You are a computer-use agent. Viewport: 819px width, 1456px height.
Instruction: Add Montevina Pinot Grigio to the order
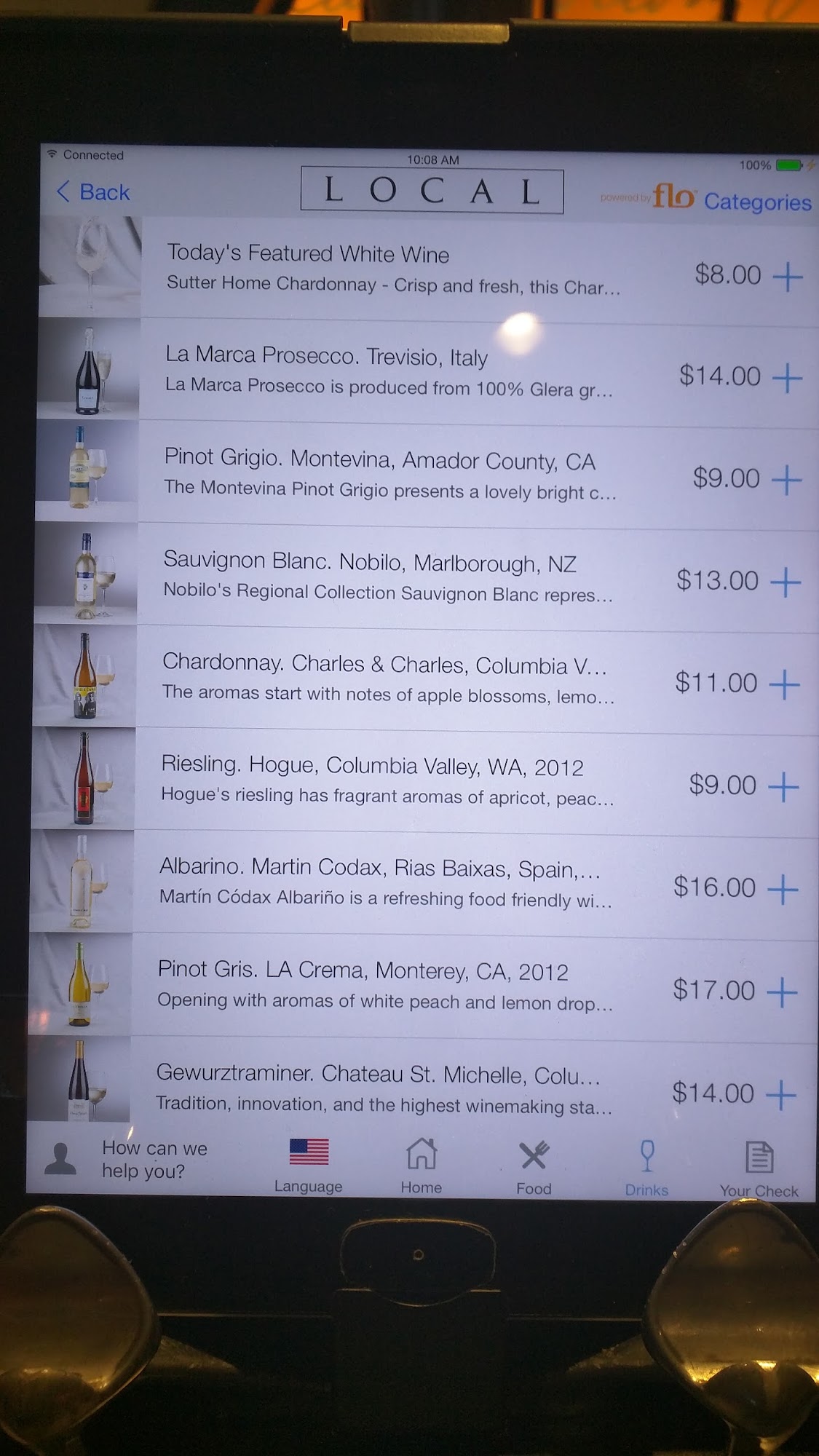(786, 480)
